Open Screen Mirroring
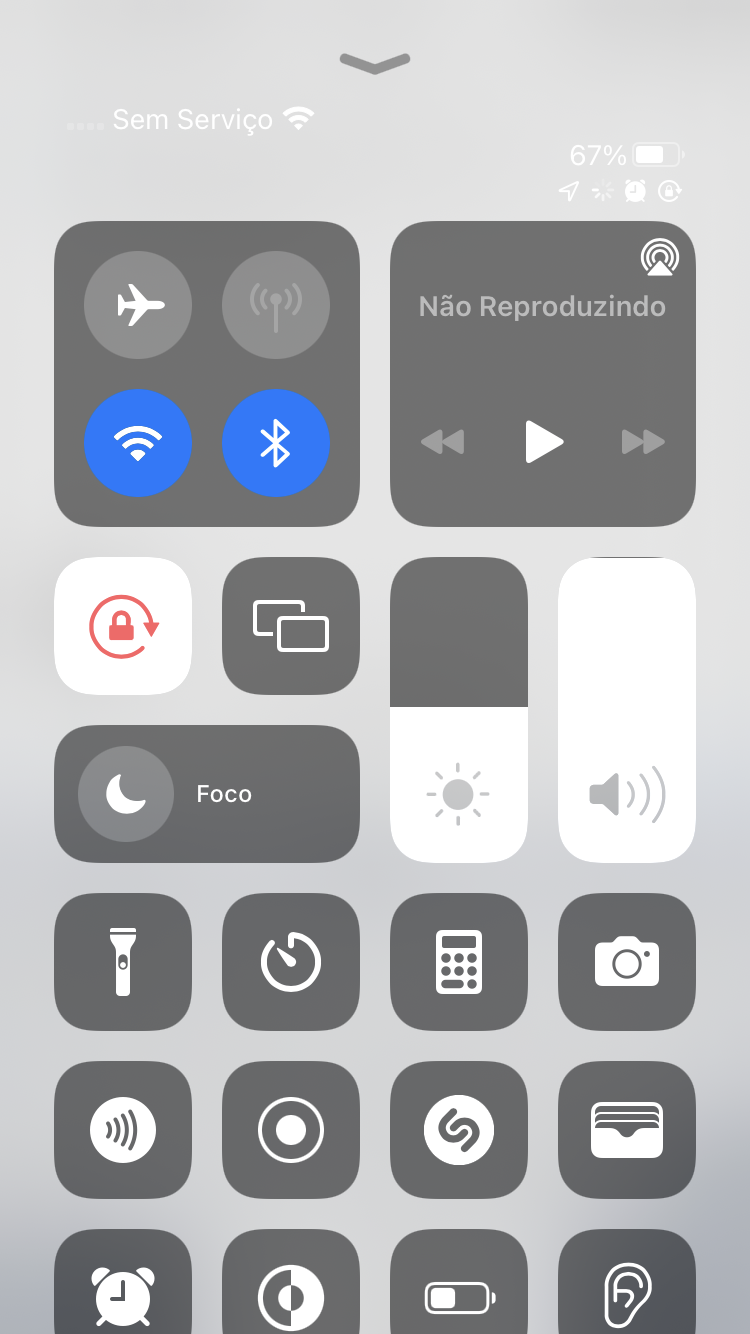The image size is (750, 1334). coord(290,626)
